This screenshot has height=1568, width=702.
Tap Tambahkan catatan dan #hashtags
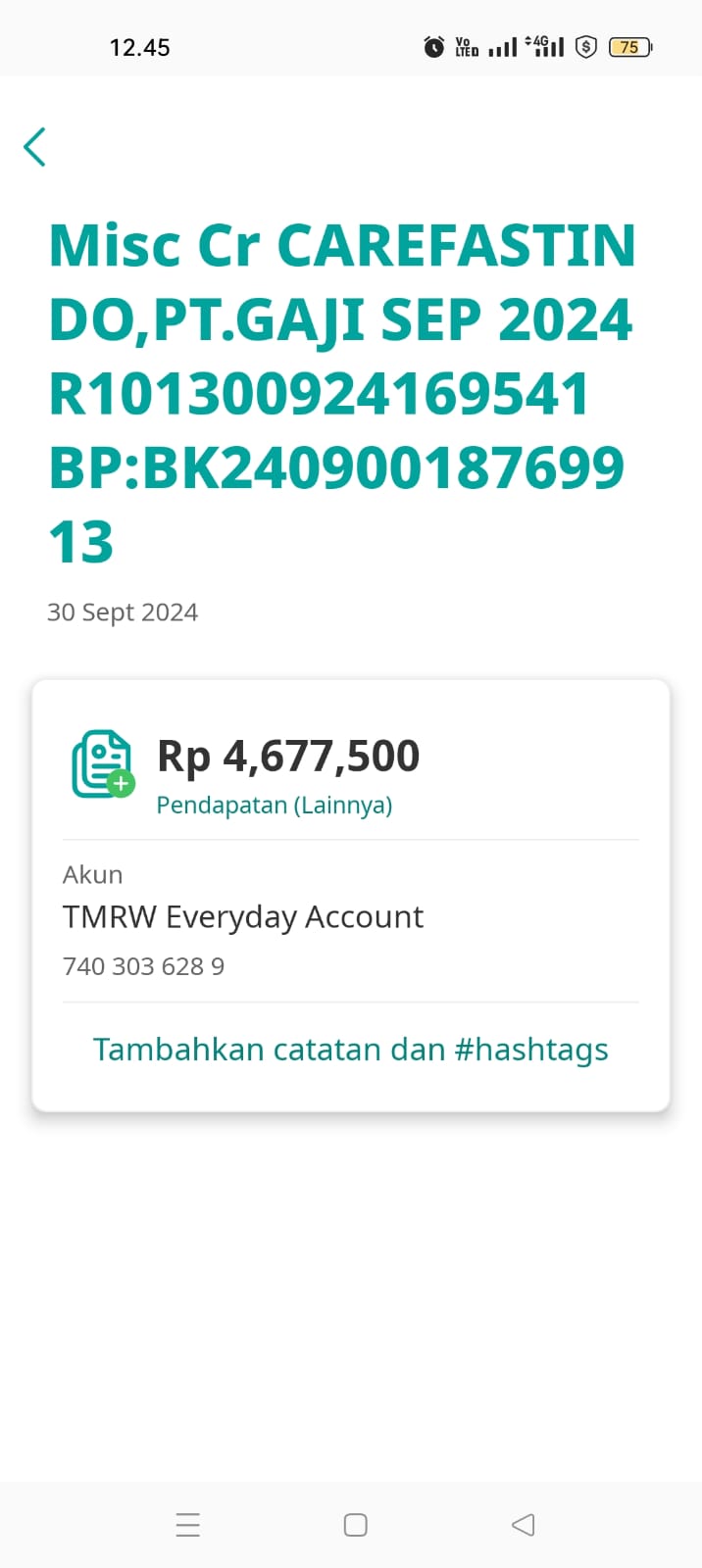(351, 1050)
